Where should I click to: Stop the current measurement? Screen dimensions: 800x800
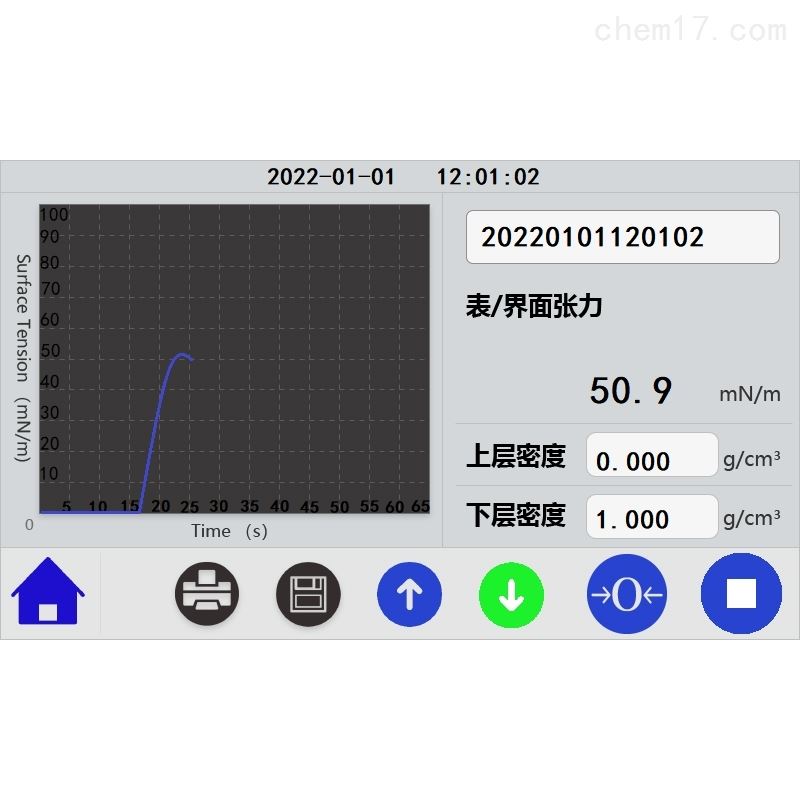click(x=741, y=594)
